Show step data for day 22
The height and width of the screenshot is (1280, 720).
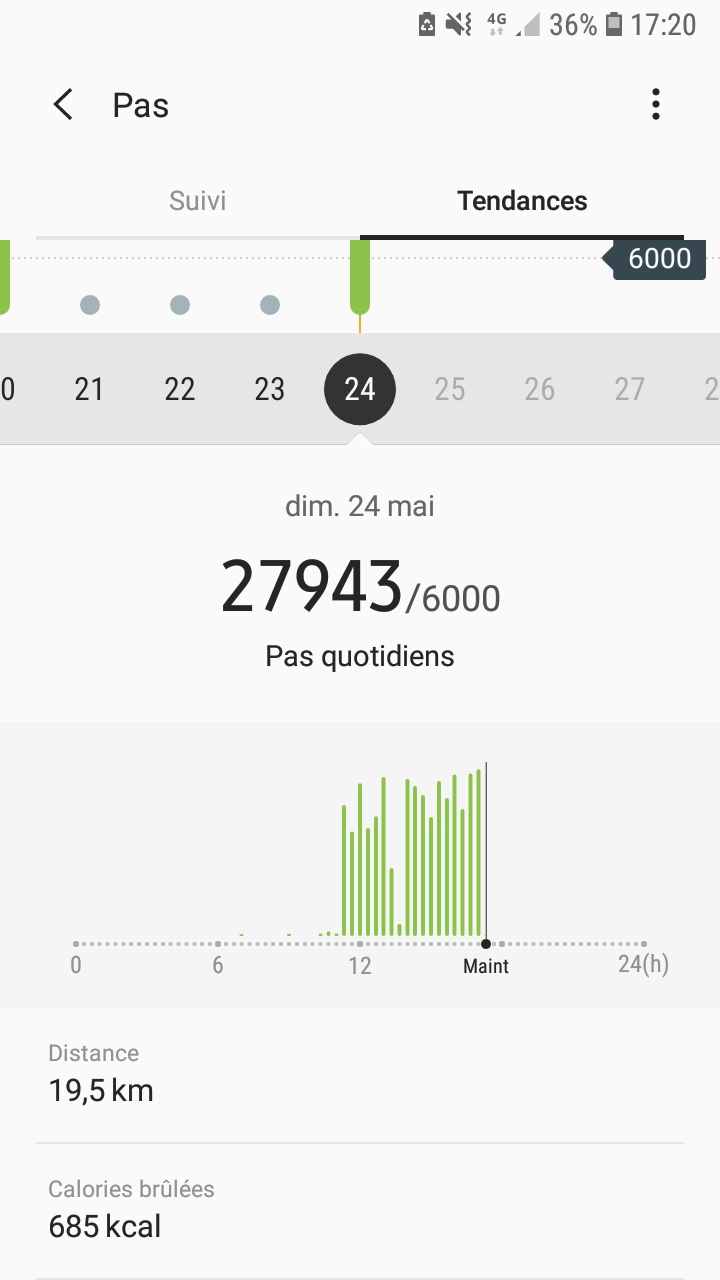pyautogui.click(x=180, y=389)
